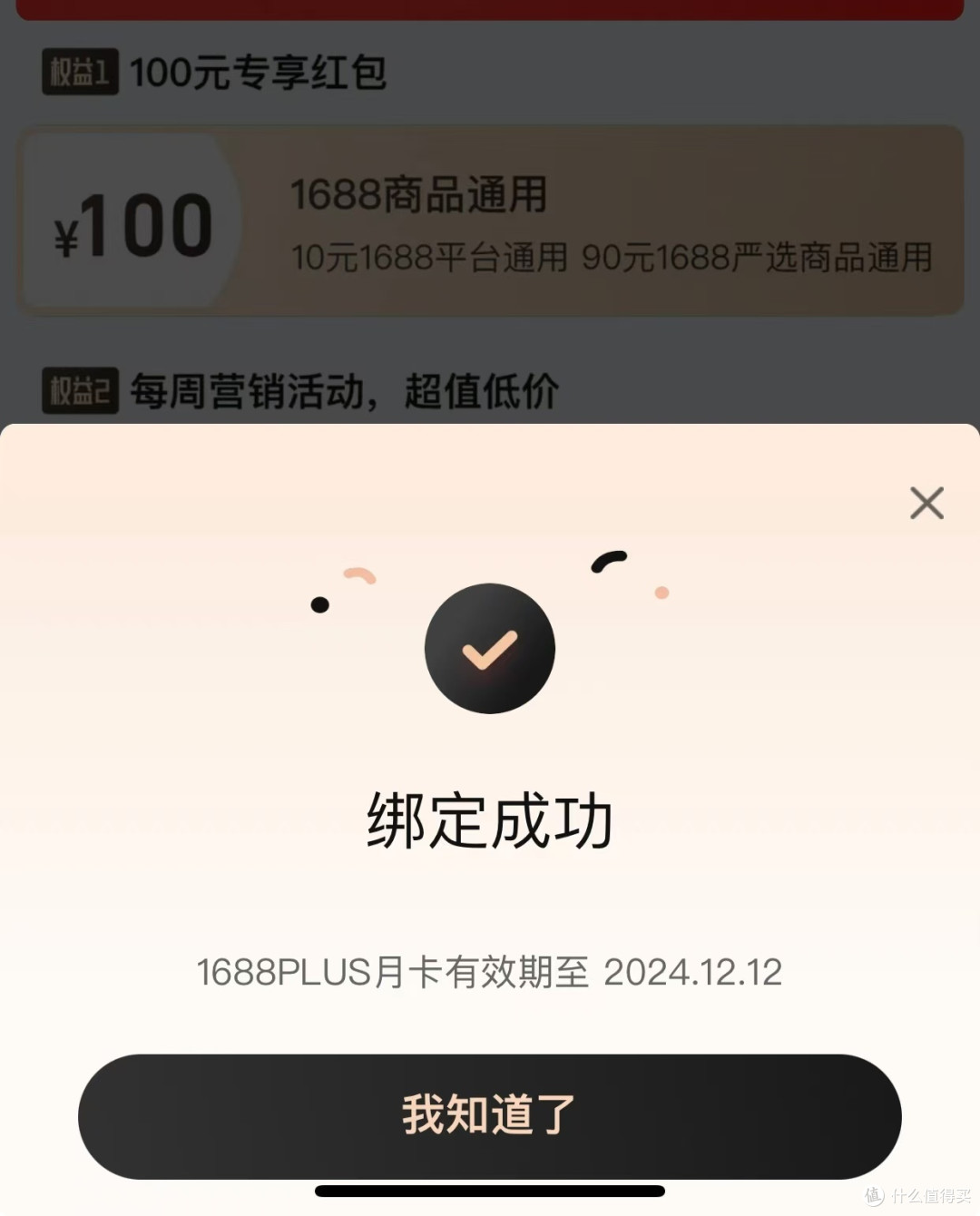Tap the orange dot beside the mascot face
The image size is (980, 1216).
coord(661,594)
